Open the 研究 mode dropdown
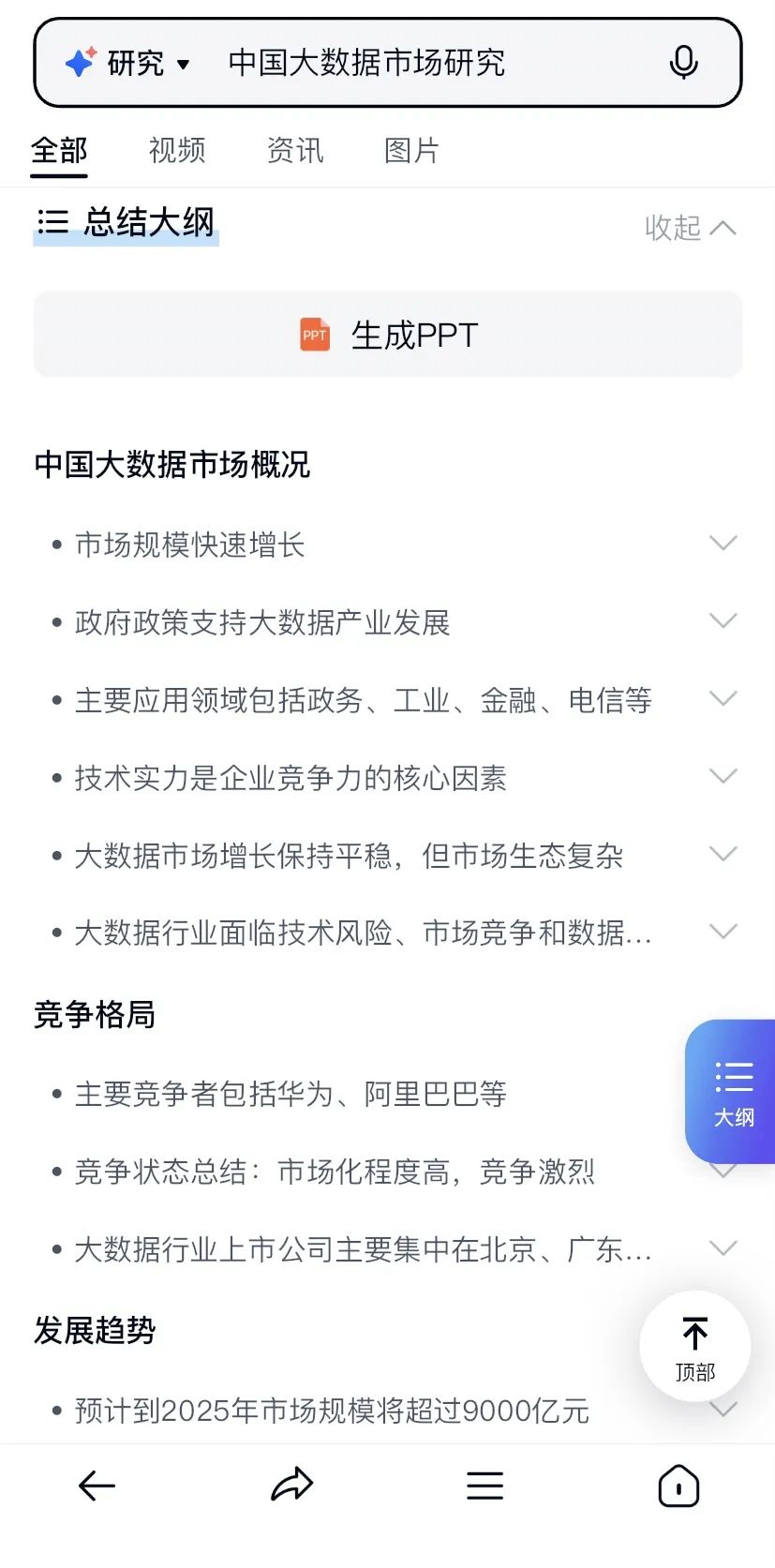The image size is (775, 1568). click(x=129, y=63)
